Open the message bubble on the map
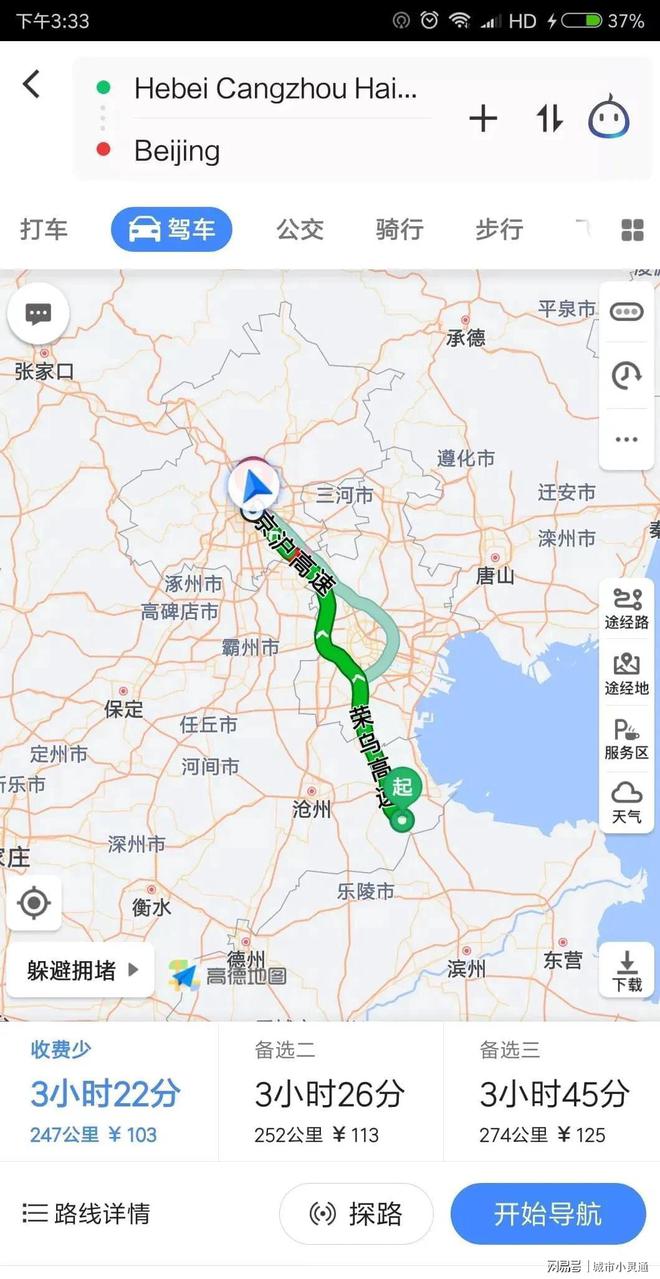The image size is (660, 1279). pyautogui.click(x=38, y=314)
